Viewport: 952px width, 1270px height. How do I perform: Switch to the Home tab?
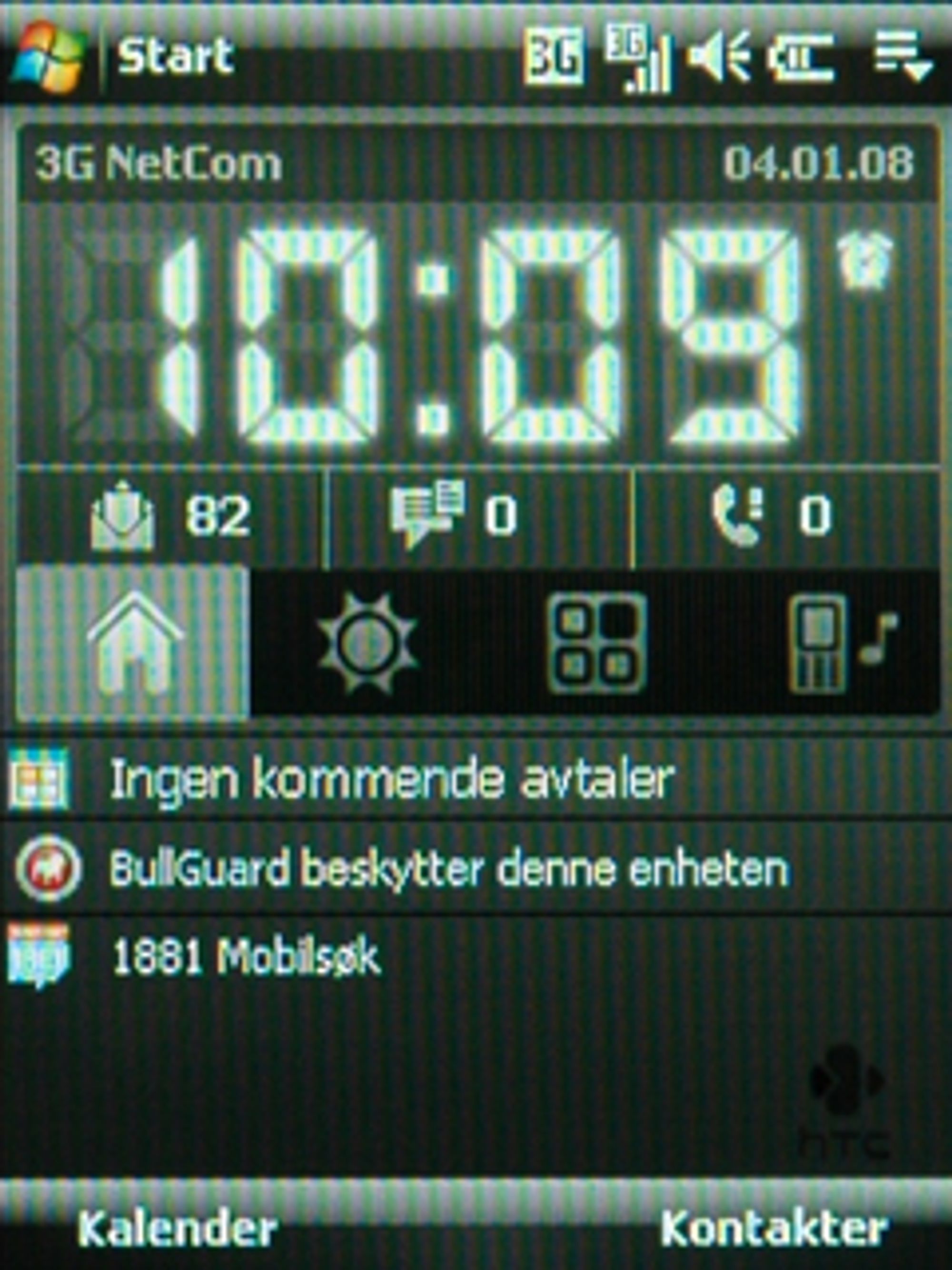133,643
